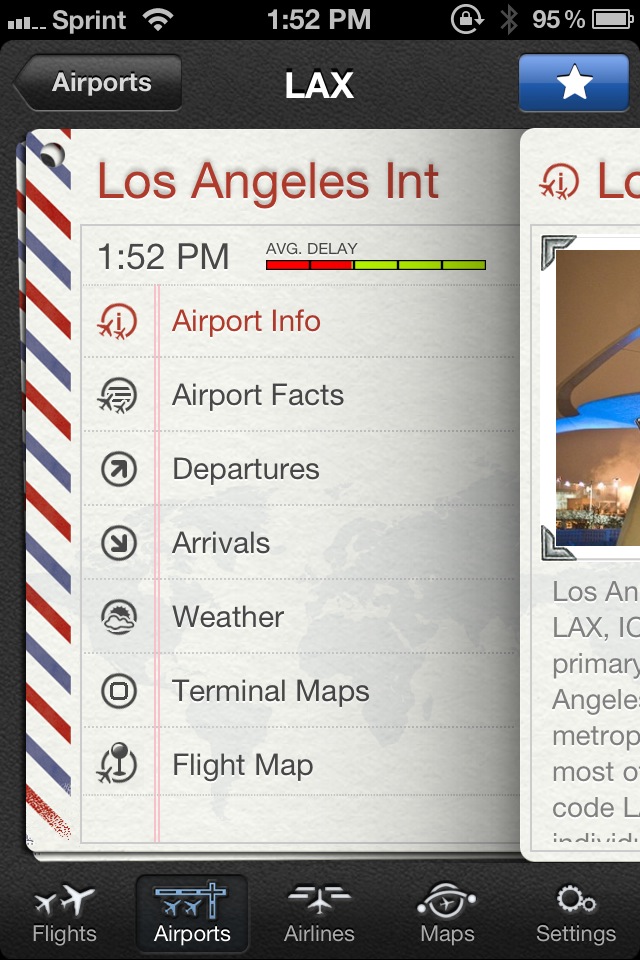Switch to the Flights tab
Viewport: 640px width, 960px height.
pos(64,914)
